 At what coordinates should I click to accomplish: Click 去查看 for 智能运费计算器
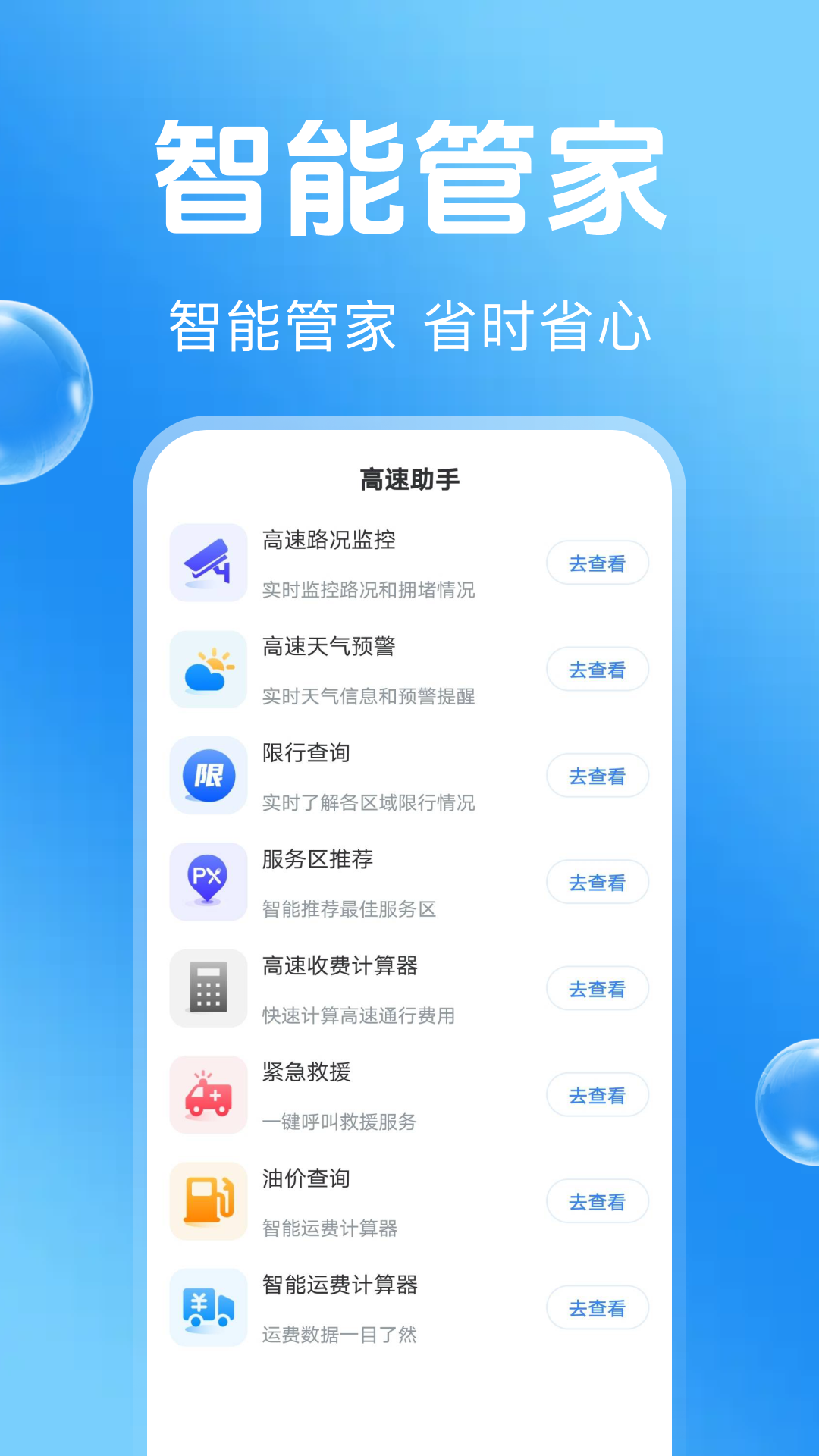click(x=598, y=1307)
